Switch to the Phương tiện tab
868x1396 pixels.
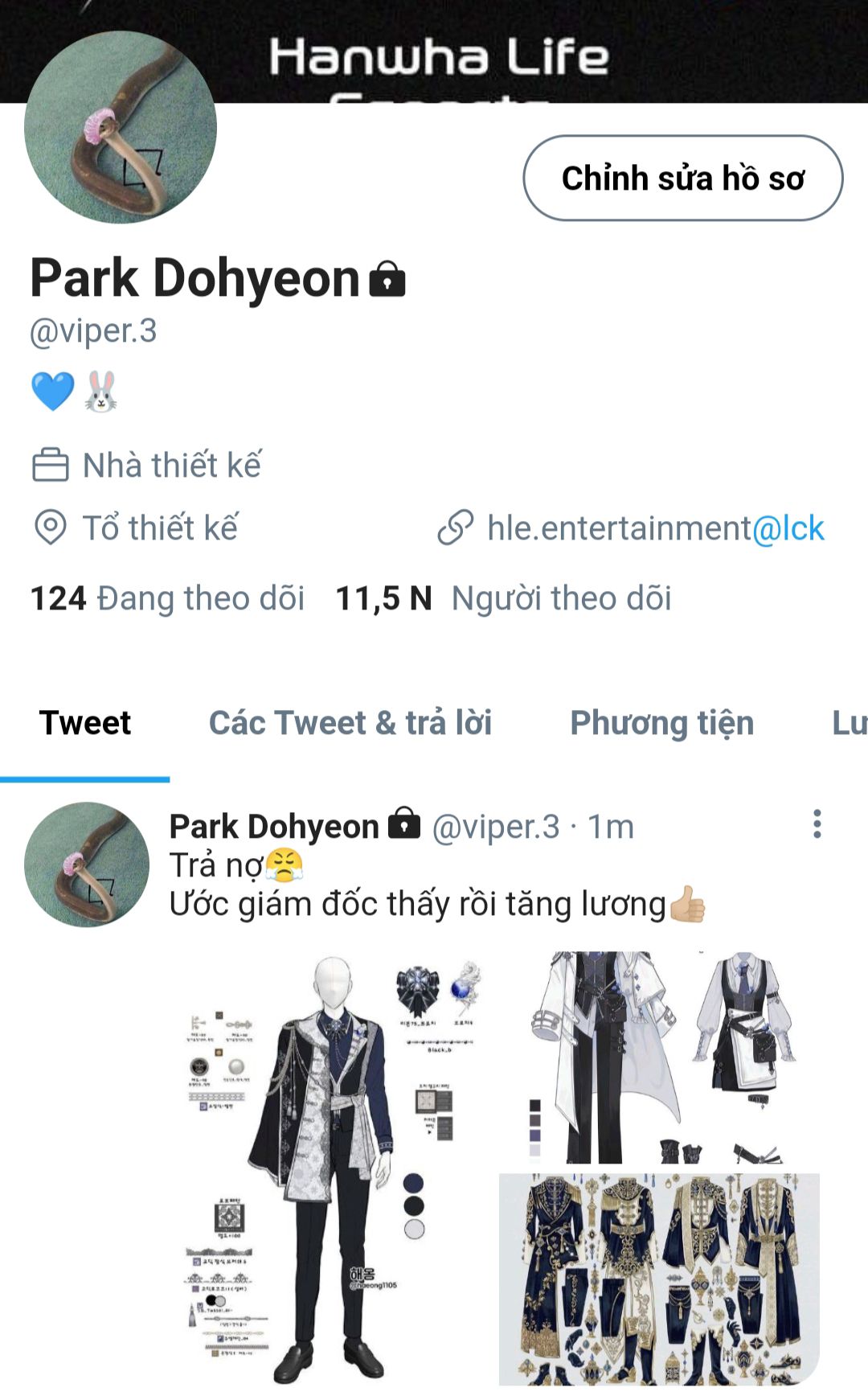(x=662, y=722)
